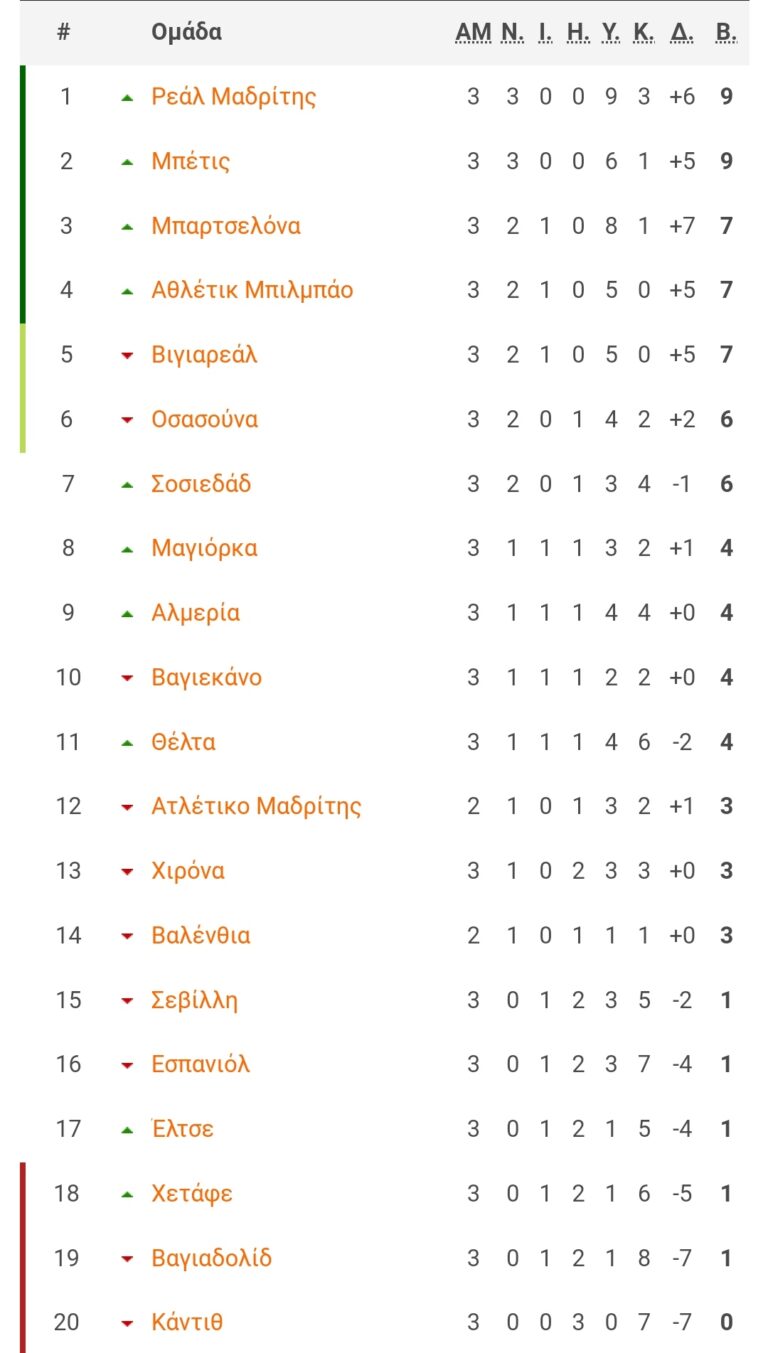Screen dimensions: 768x1353
Task: Open the Εσπανιόλ team page
Action: (x=200, y=1064)
